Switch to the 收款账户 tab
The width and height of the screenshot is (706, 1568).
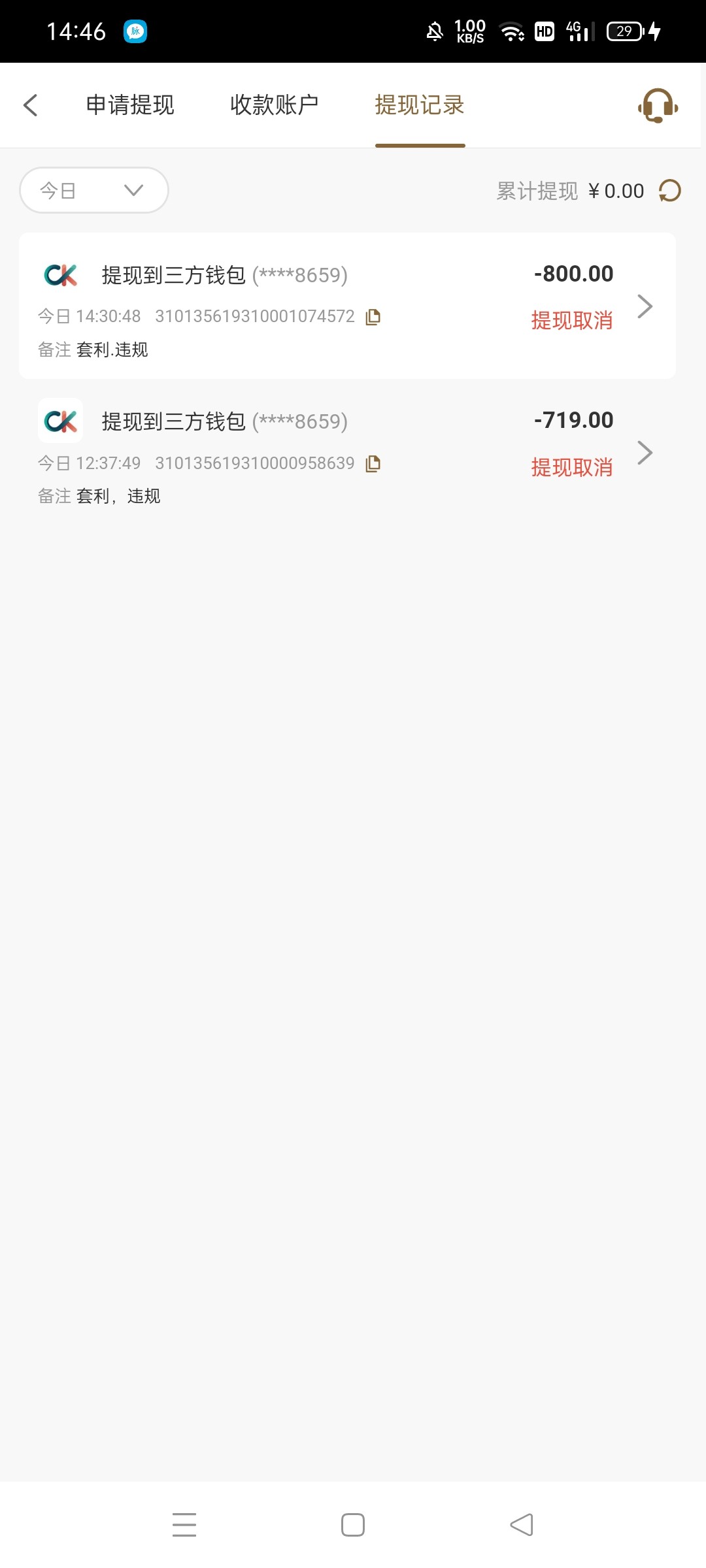click(x=275, y=105)
